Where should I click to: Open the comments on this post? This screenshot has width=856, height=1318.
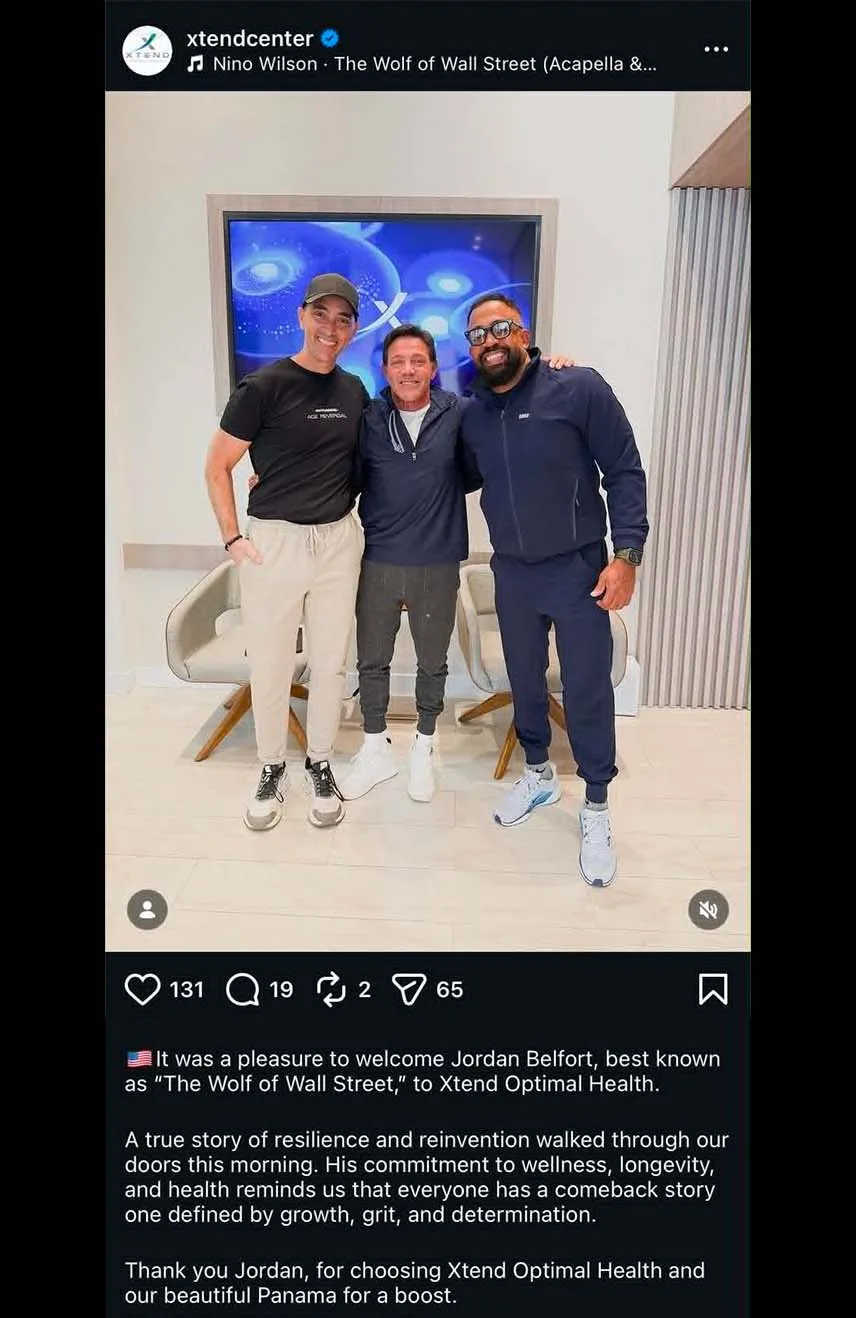pyautogui.click(x=242, y=989)
